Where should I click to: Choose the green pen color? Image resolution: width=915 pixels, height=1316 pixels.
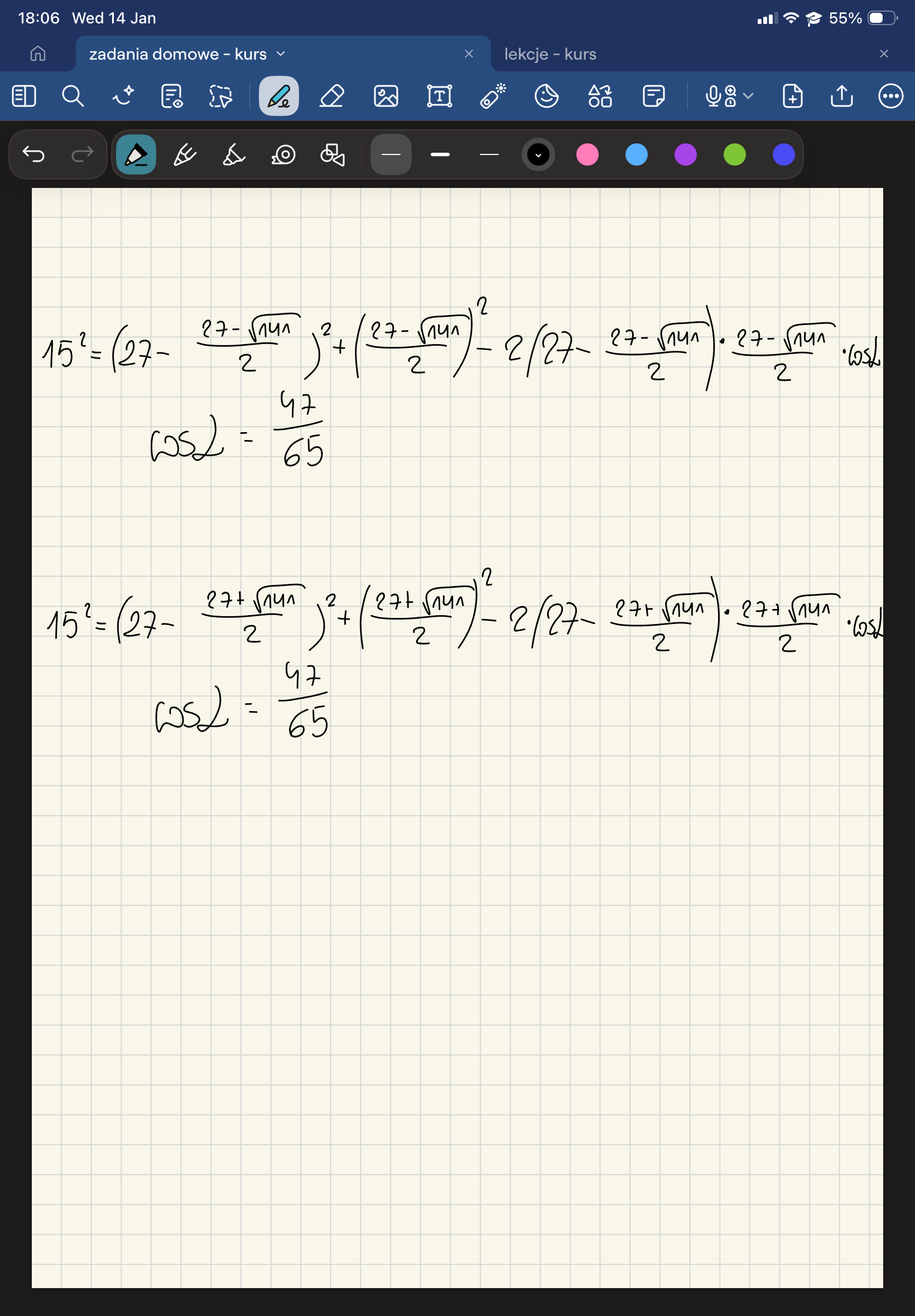coord(734,154)
